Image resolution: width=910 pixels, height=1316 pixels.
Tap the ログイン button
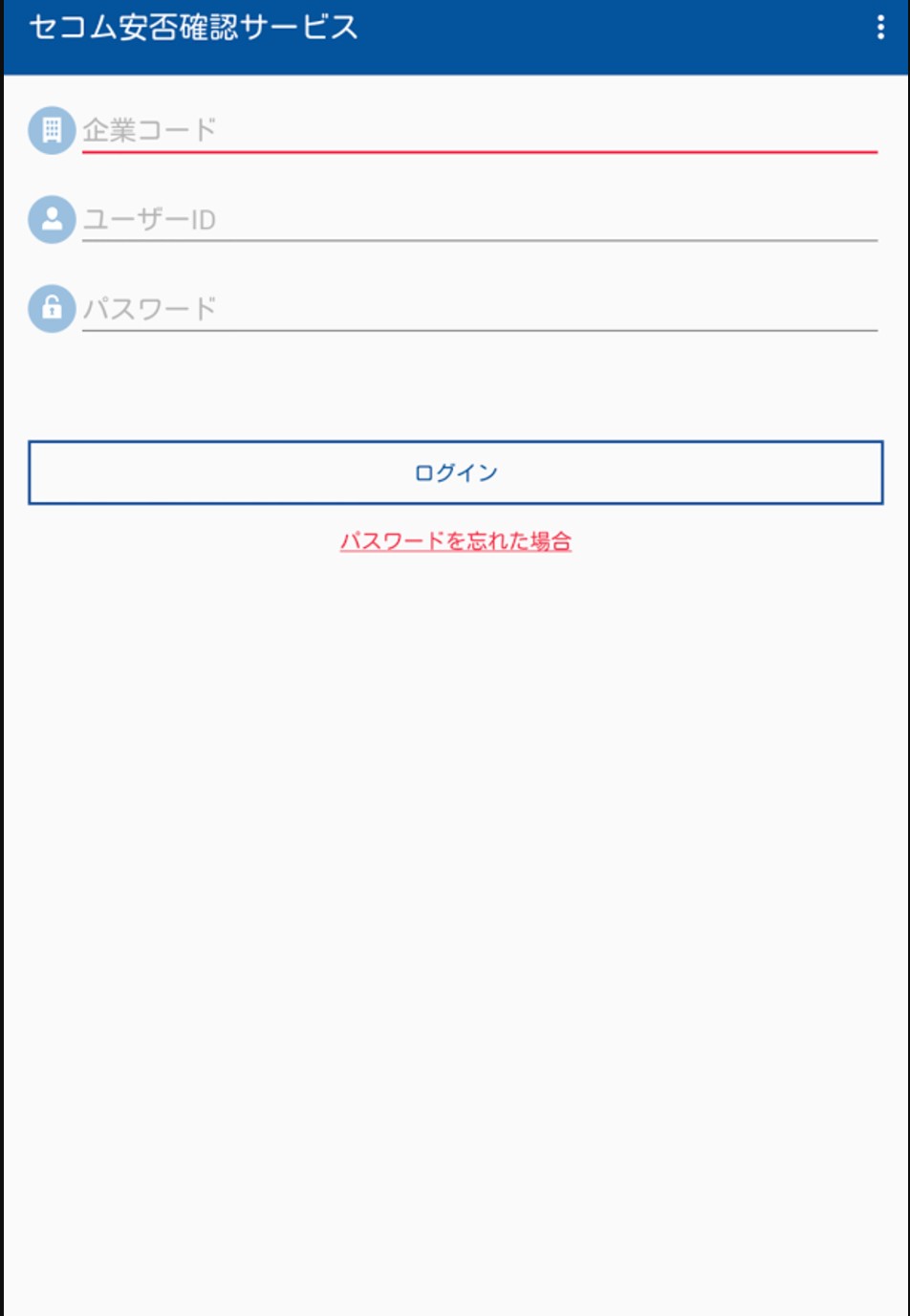(x=455, y=472)
